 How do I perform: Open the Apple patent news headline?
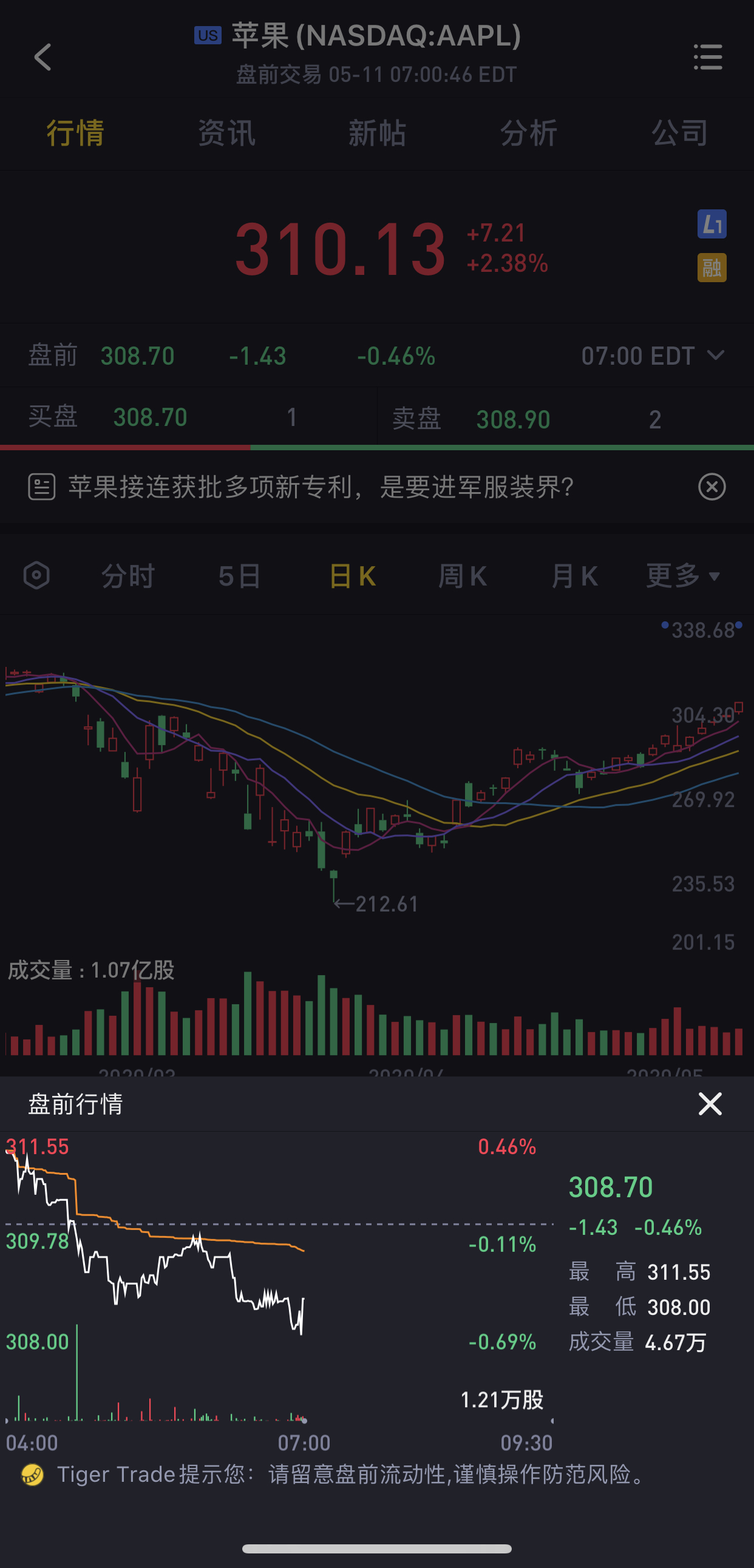point(321,487)
